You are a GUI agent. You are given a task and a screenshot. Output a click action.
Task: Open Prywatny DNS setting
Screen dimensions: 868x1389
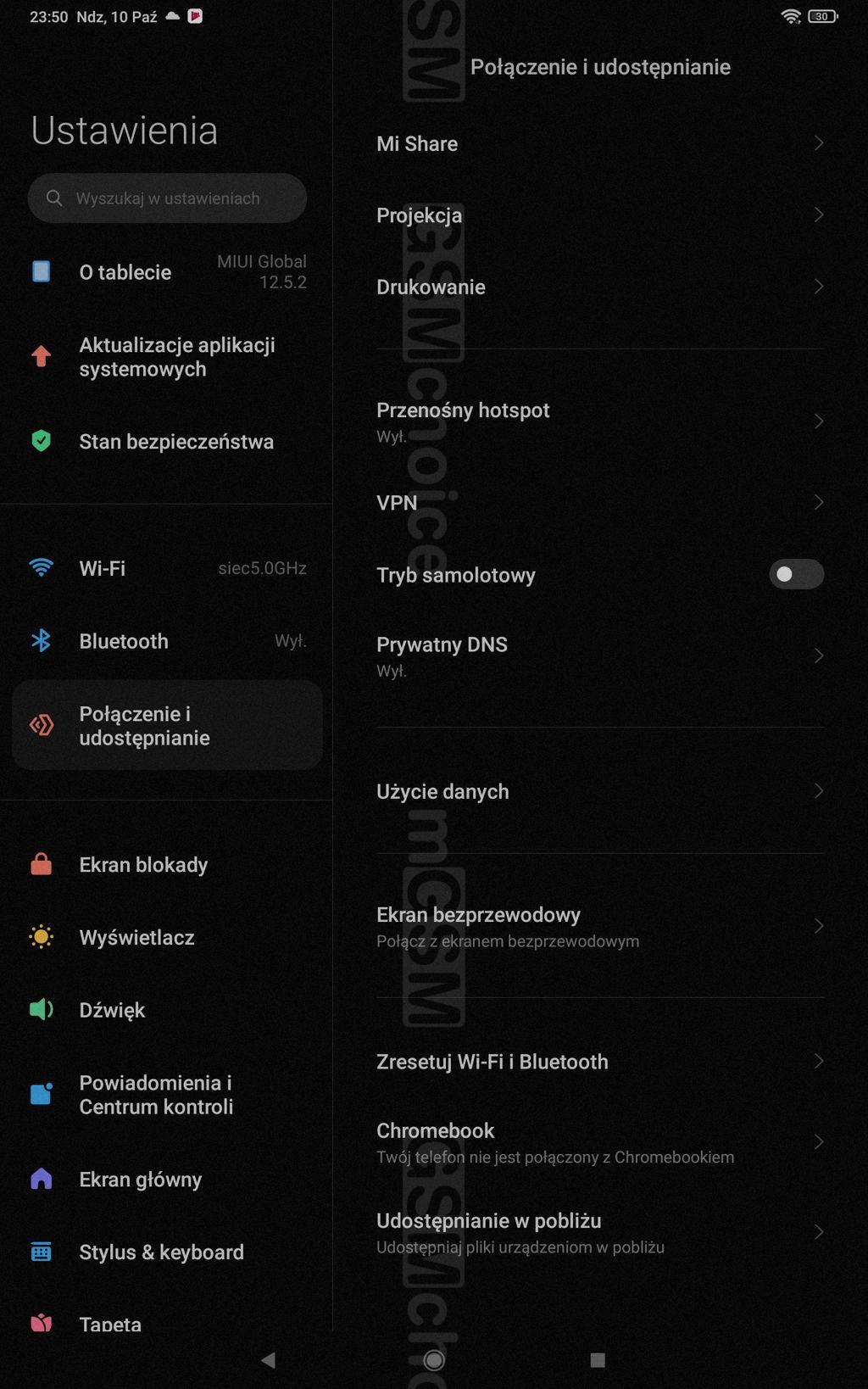(599, 656)
